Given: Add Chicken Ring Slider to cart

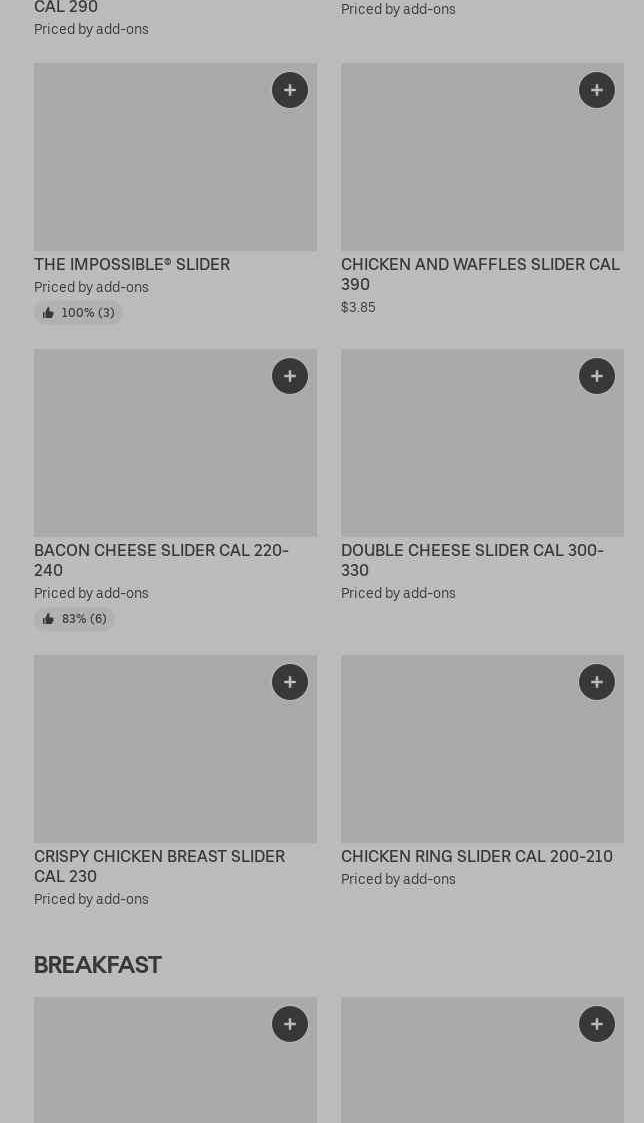Looking at the screenshot, I should 597,682.
